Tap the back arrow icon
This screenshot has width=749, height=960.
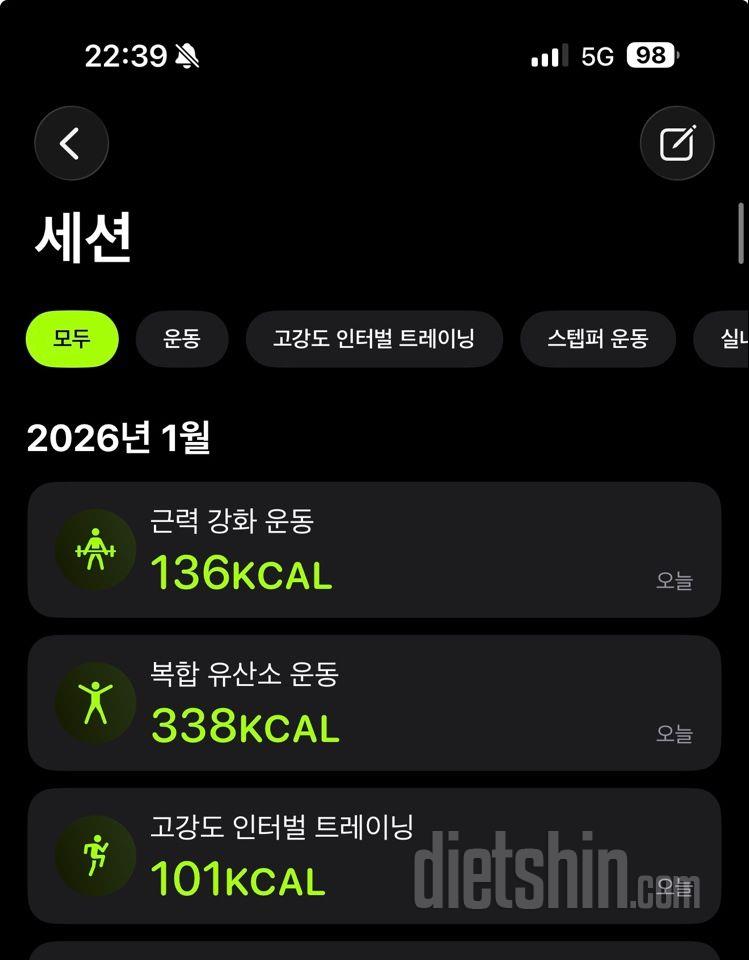70,143
